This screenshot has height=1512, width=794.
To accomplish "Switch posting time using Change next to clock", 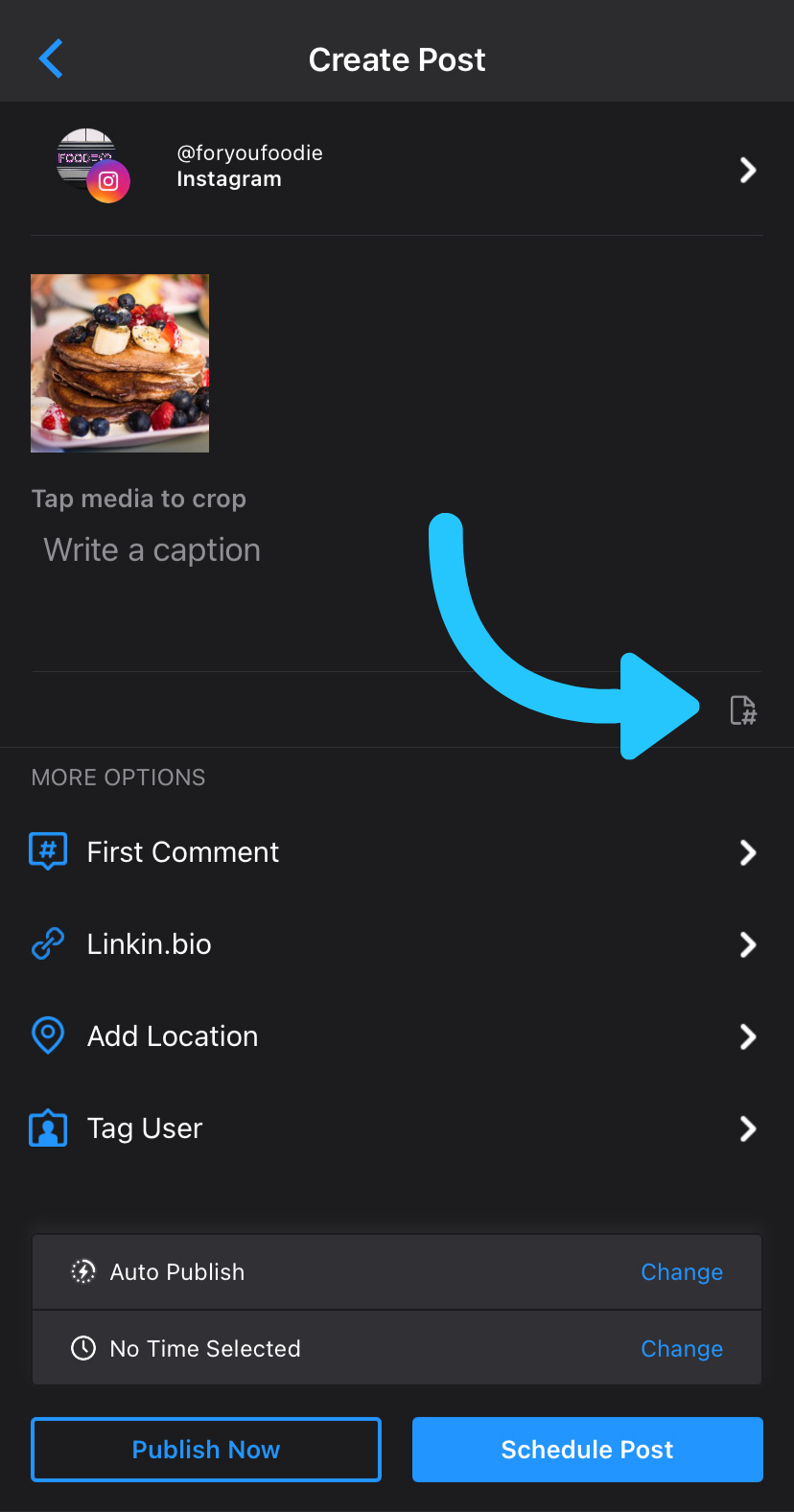I will click(x=681, y=1348).
